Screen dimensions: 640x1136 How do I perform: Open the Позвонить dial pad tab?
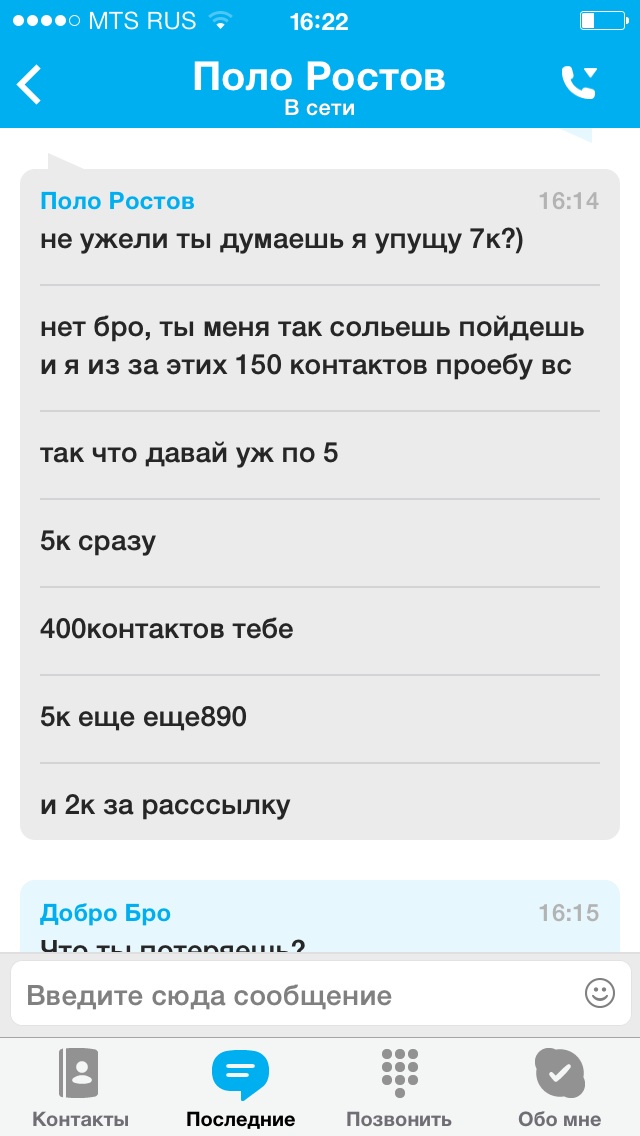(x=399, y=1087)
